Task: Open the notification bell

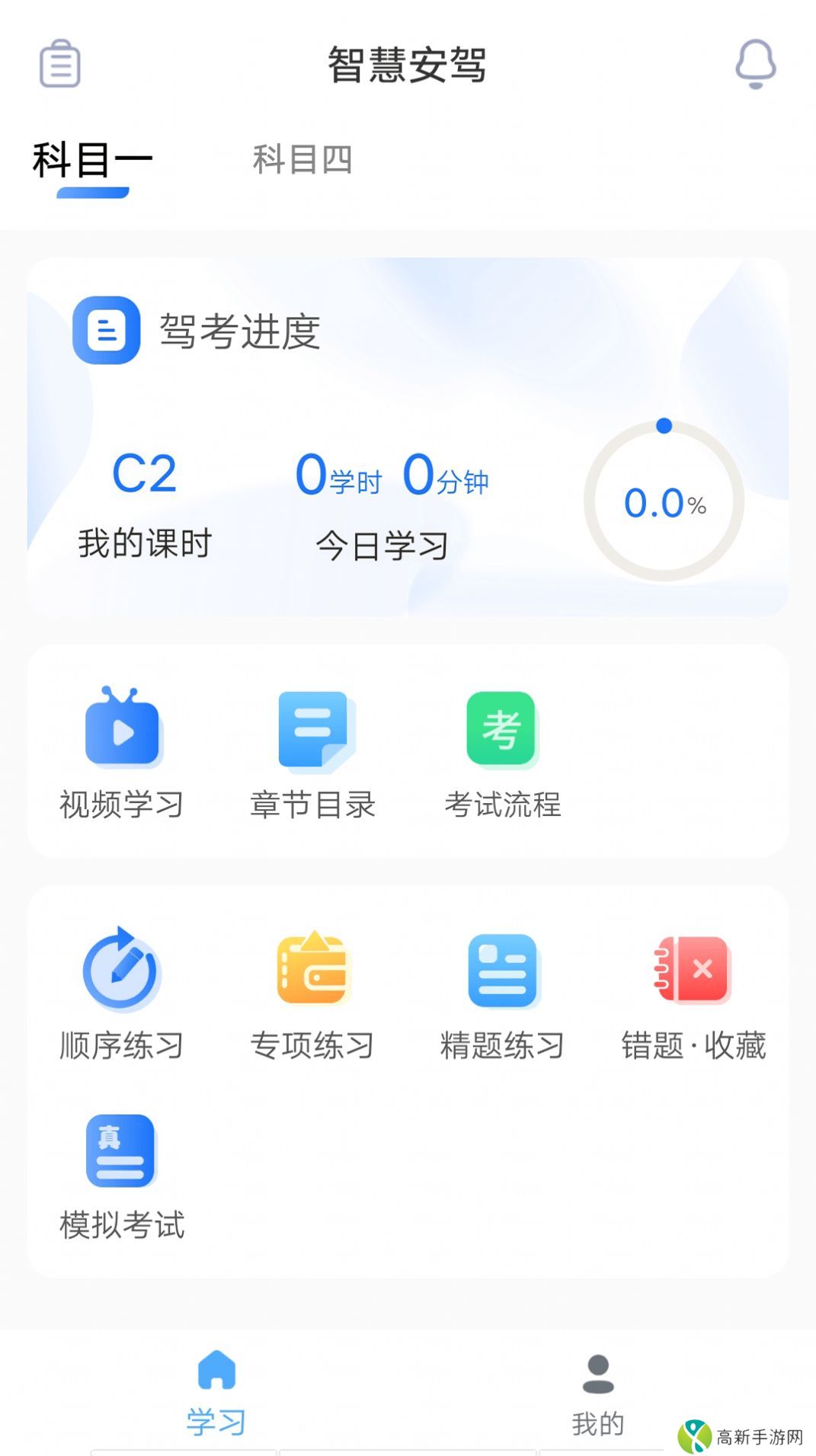Action: coord(753,66)
